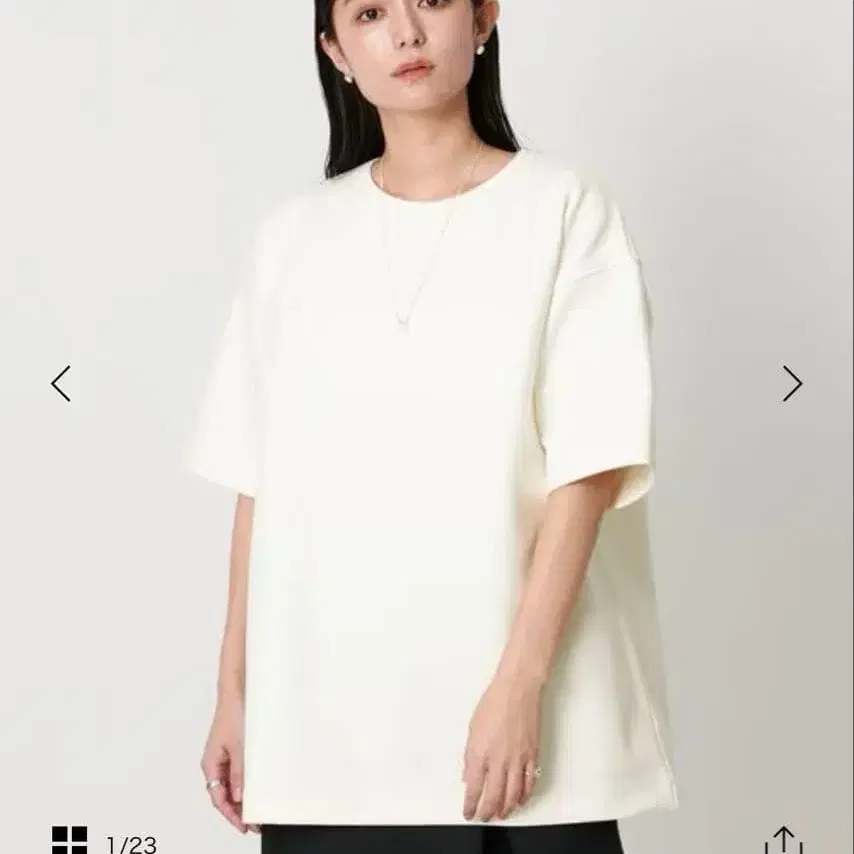
Task: Share this product image
Action: [x=784, y=842]
